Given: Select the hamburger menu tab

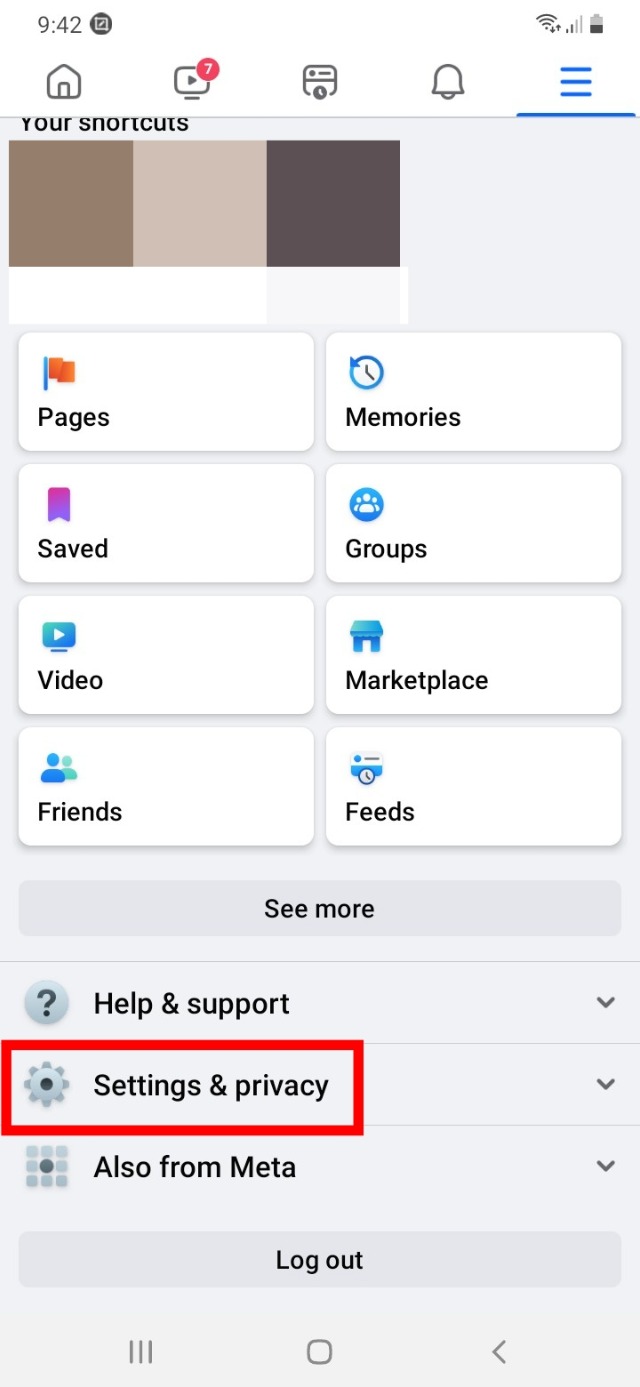Looking at the screenshot, I should click(x=576, y=81).
